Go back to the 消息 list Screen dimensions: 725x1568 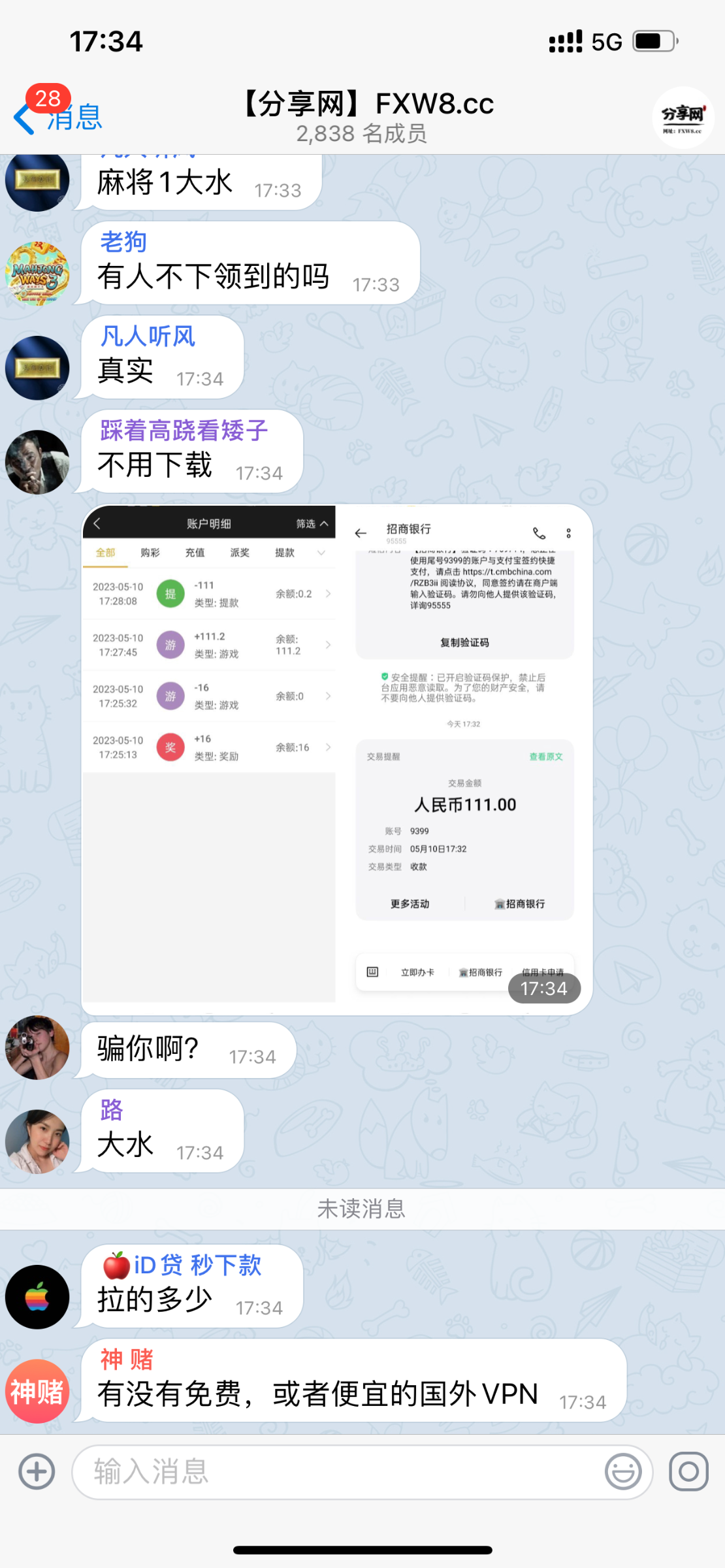[x=59, y=118]
